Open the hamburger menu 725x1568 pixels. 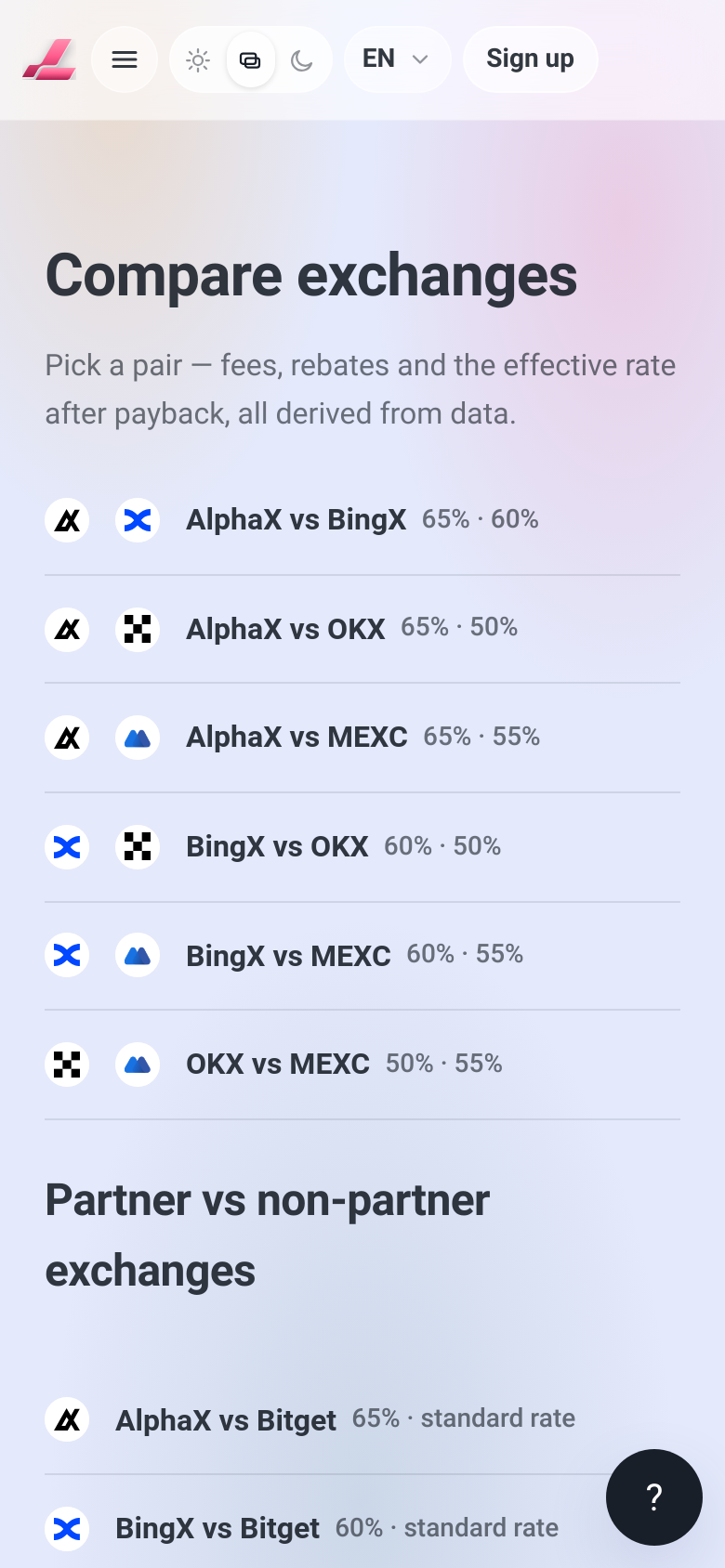click(x=125, y=59)
